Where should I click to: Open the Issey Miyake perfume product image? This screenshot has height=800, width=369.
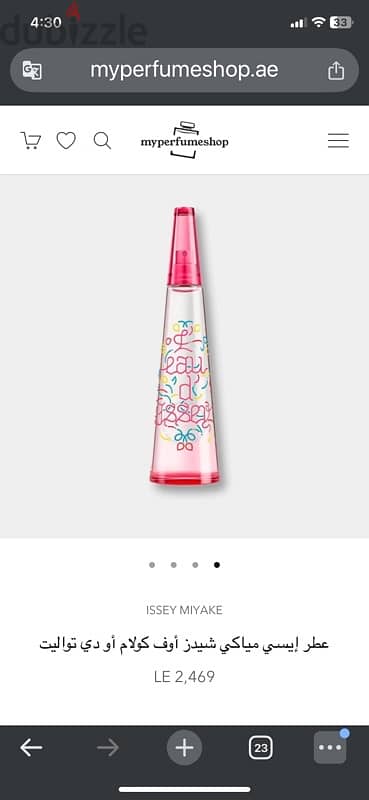[184, 346]
